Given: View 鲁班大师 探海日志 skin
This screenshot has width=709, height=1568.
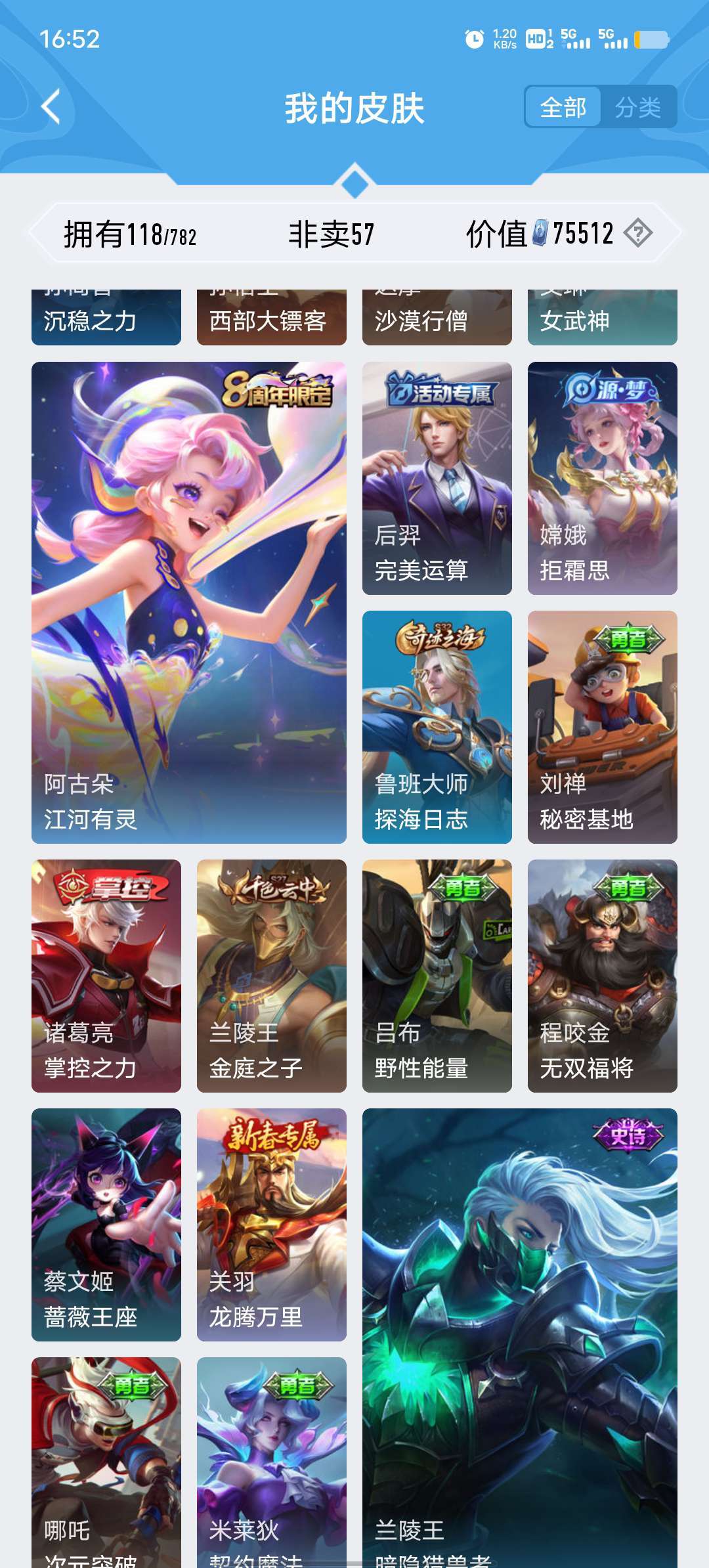Looking at the screenshot, I should pyautogui.click(x=437, y=726).
